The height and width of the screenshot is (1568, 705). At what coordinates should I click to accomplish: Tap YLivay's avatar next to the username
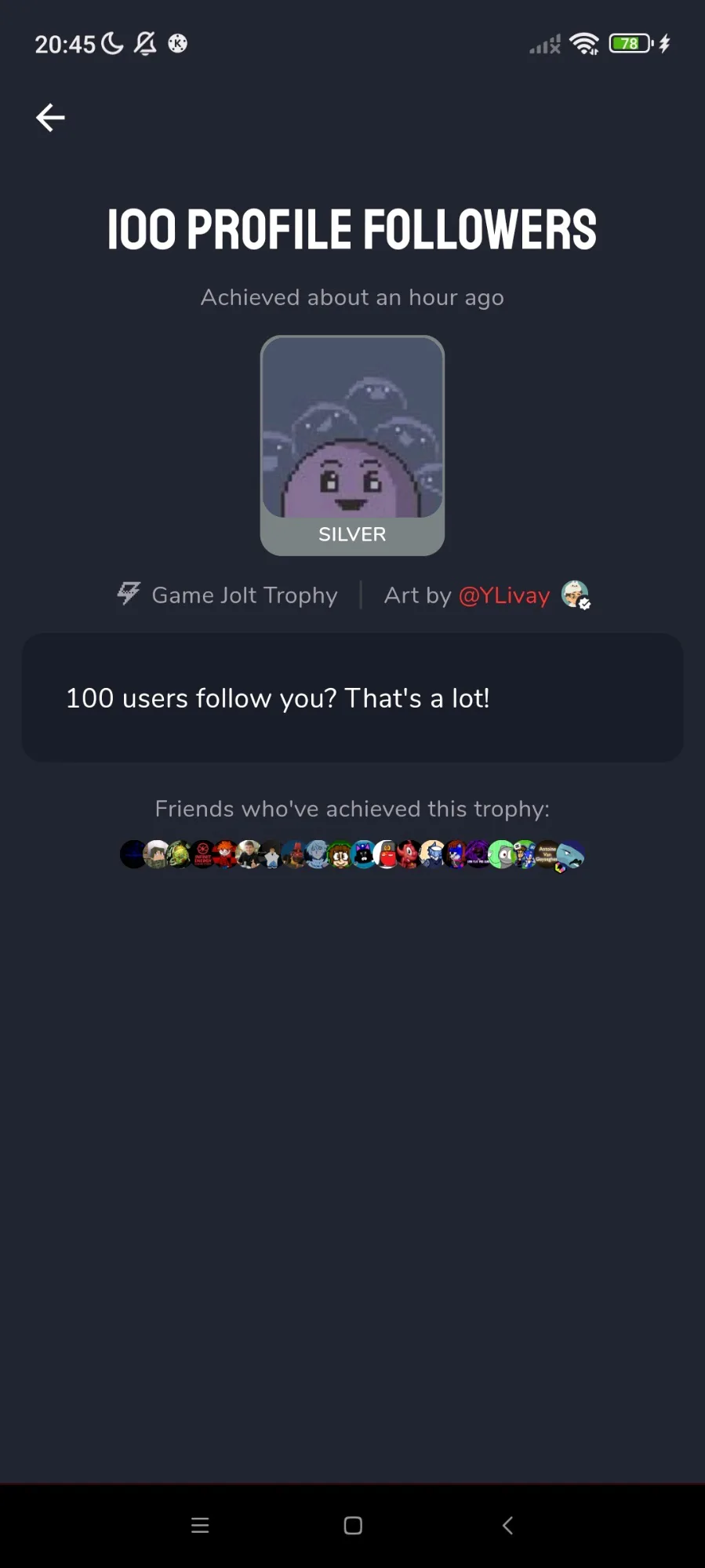point(575,595)
